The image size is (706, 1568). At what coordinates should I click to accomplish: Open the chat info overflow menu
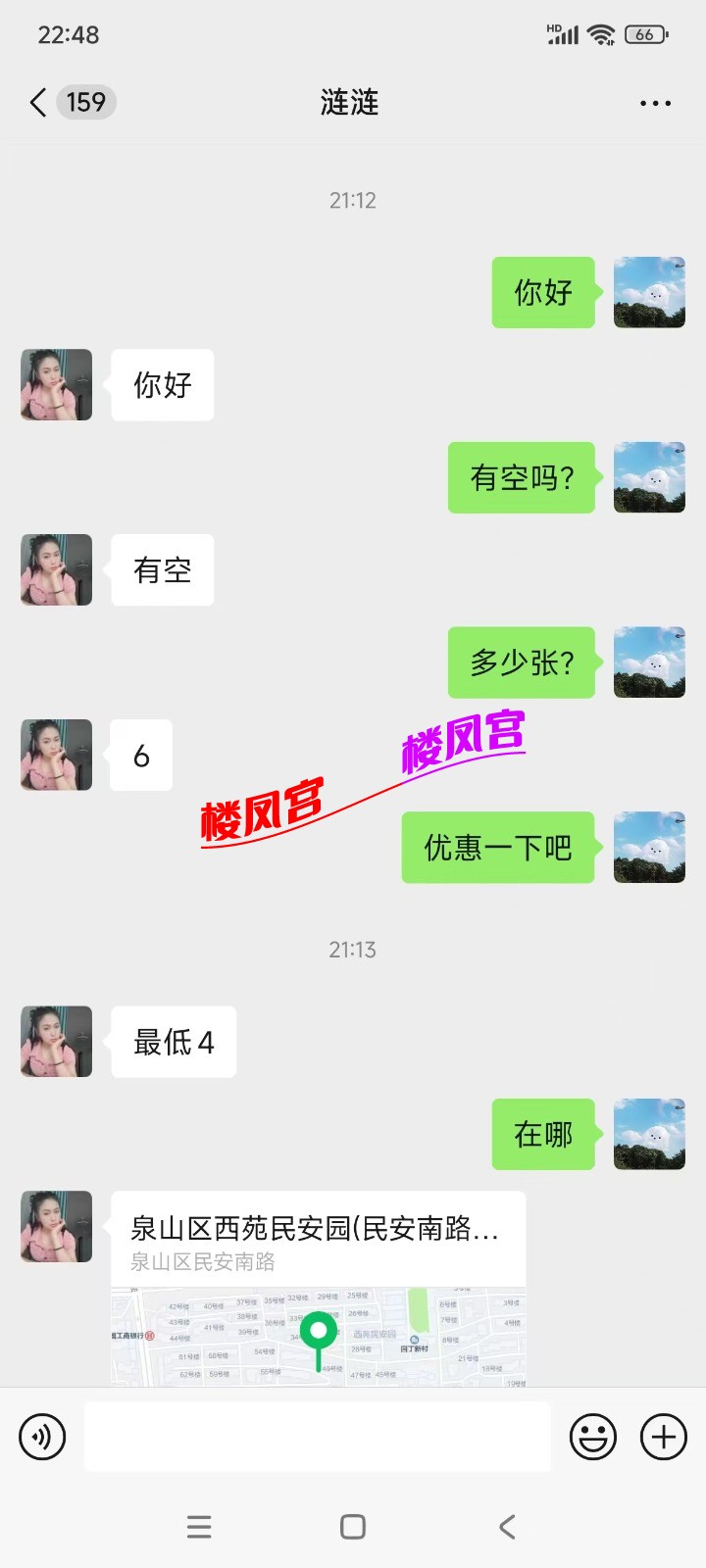pyautogui.click(x=655, y=102)
